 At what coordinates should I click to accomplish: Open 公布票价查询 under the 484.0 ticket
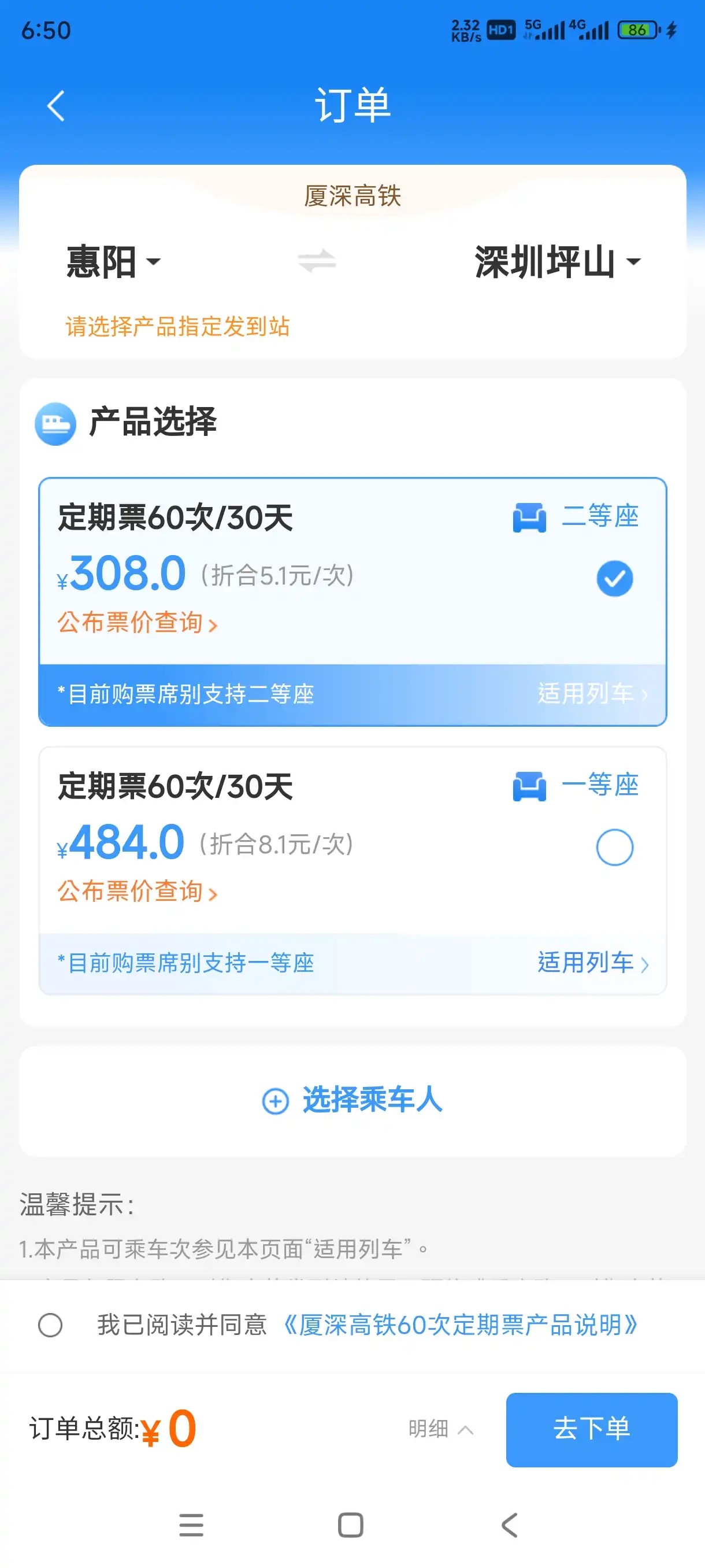[138, 892]
